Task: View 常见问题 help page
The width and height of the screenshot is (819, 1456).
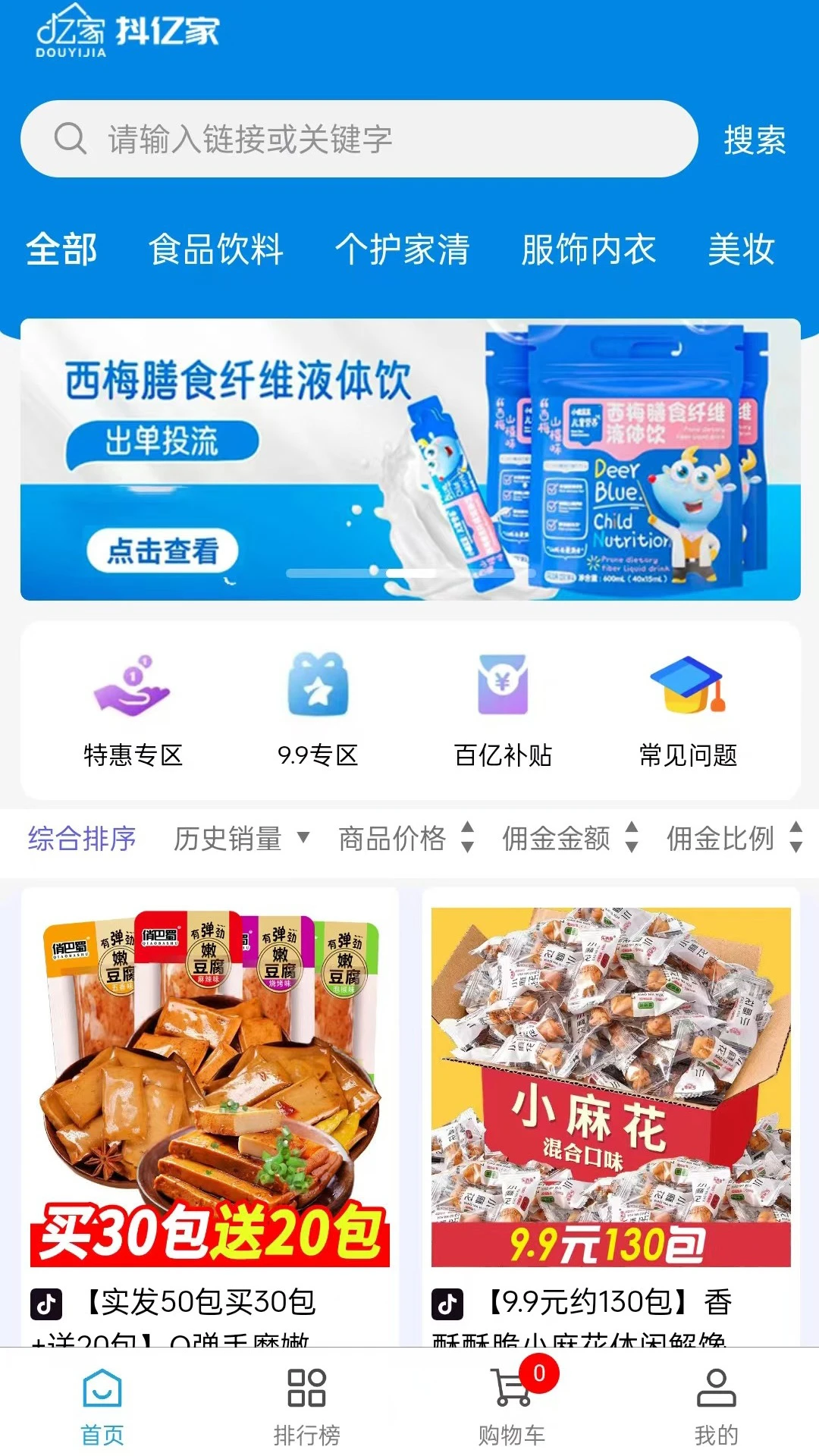Action: 688,711
